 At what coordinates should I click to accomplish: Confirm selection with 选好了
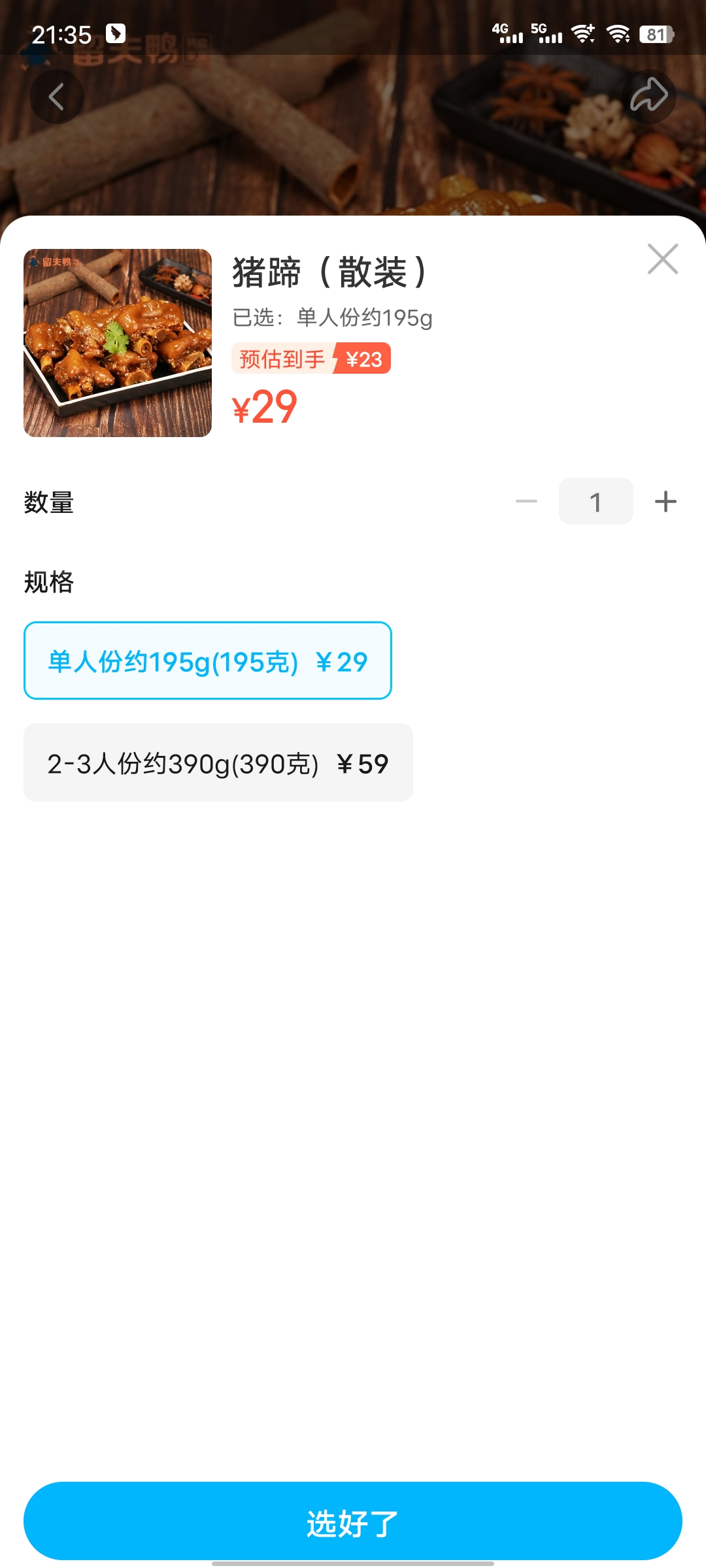[353, 1522]
